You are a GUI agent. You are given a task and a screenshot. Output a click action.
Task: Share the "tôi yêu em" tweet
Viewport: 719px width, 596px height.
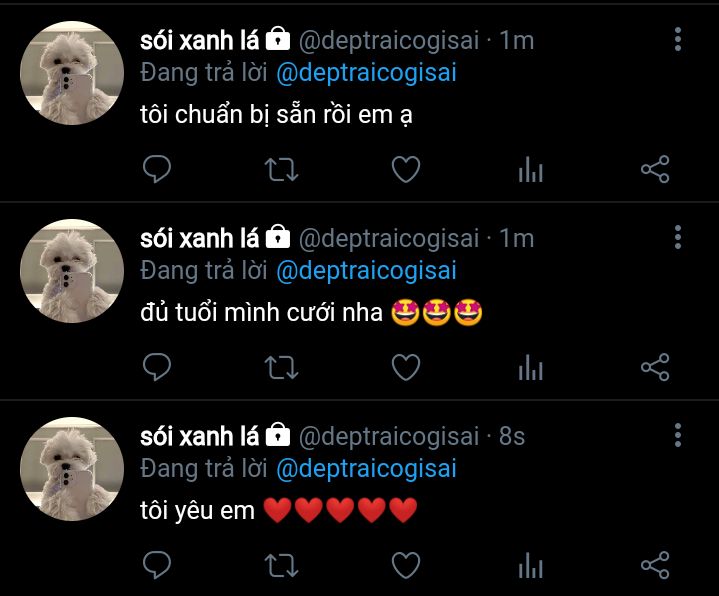coord(655,565)
